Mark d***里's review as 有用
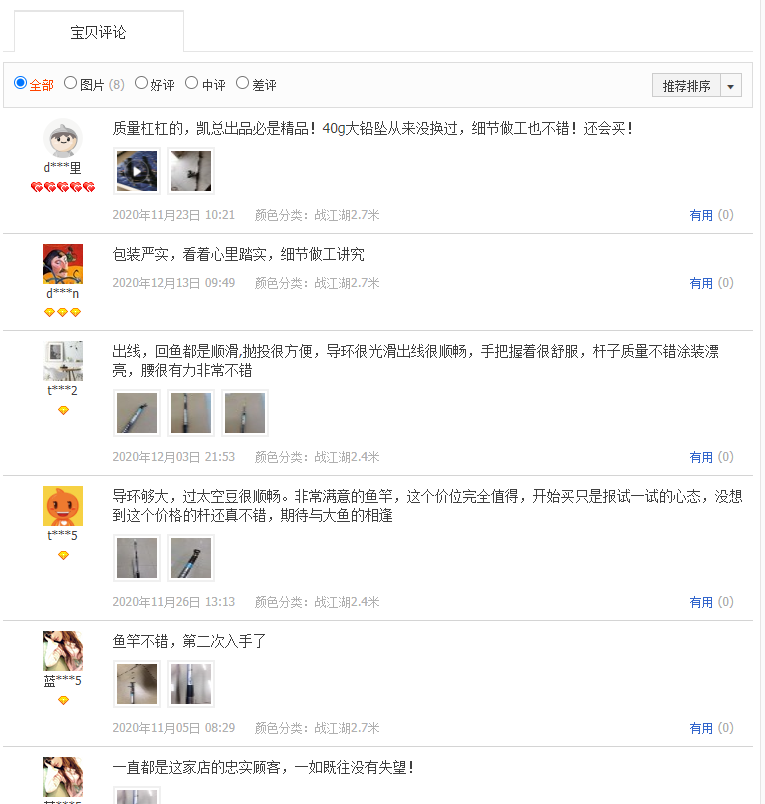765x804 pixels. tap(701, 215)
